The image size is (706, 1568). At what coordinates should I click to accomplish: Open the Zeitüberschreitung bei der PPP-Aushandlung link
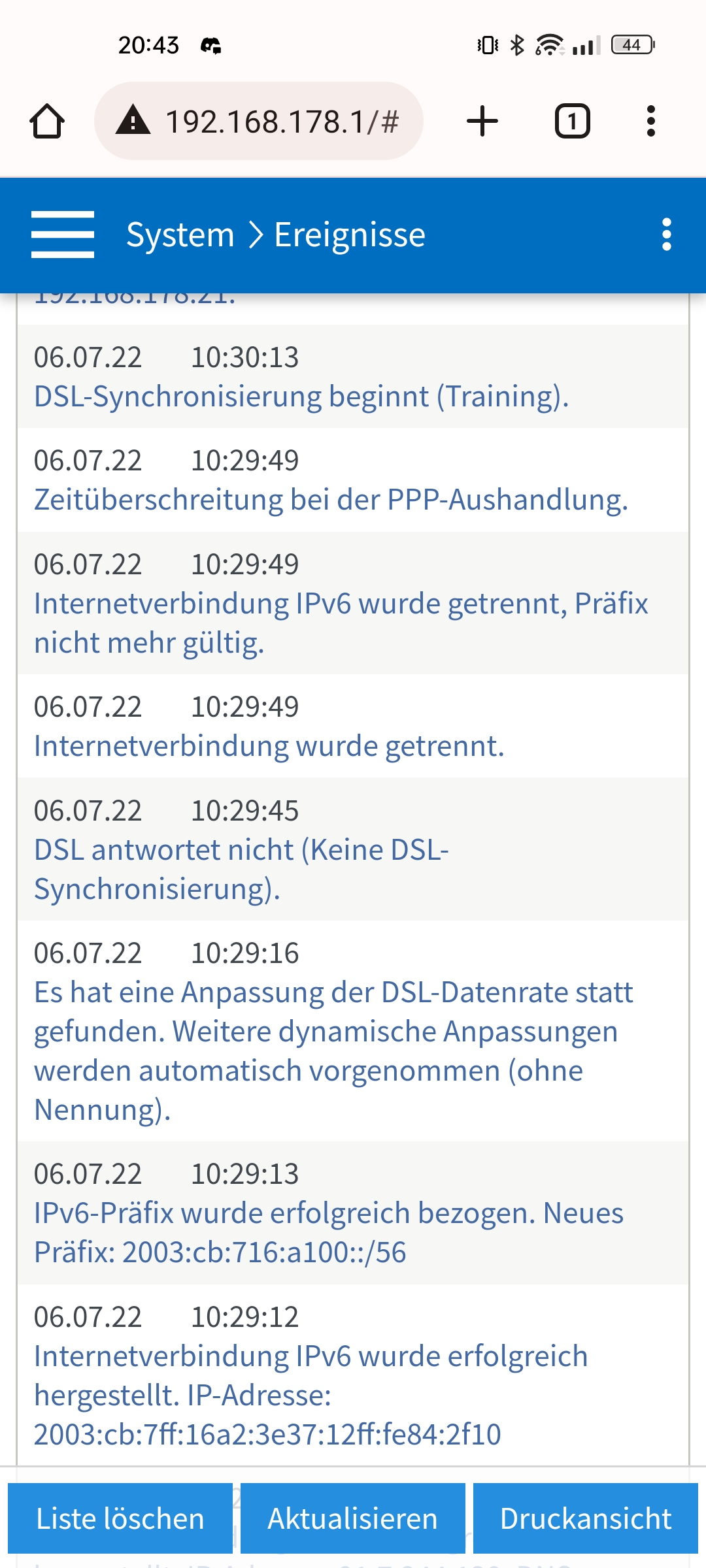point(331,500)
